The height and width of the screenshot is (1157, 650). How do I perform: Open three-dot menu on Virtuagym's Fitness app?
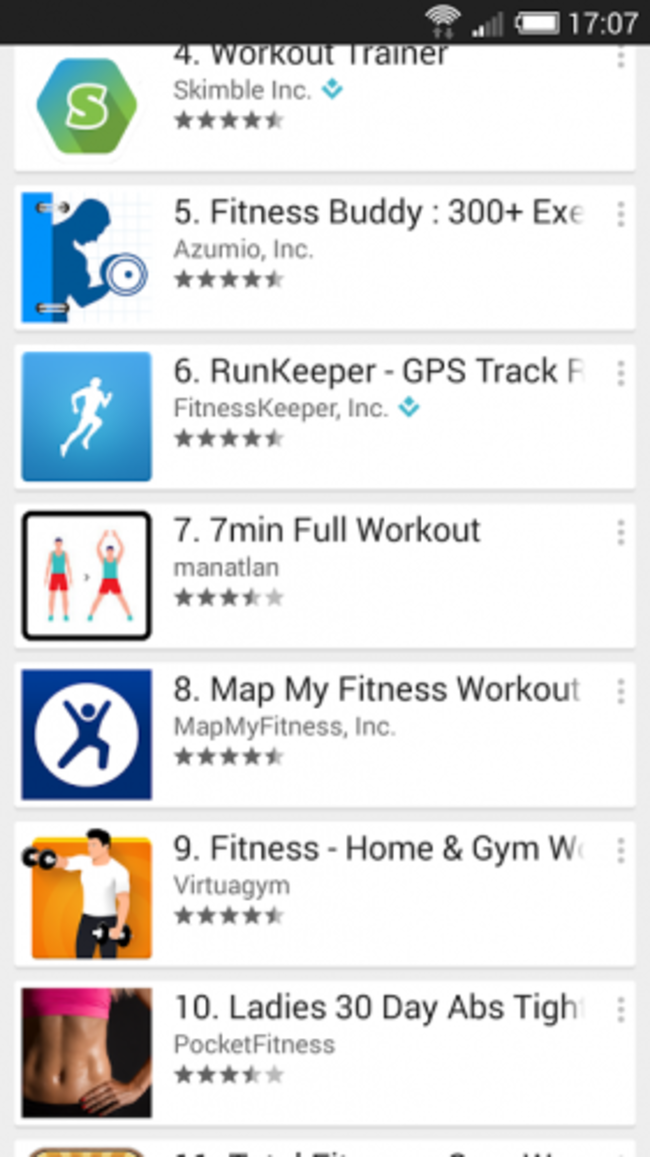(x=620, y=850)
